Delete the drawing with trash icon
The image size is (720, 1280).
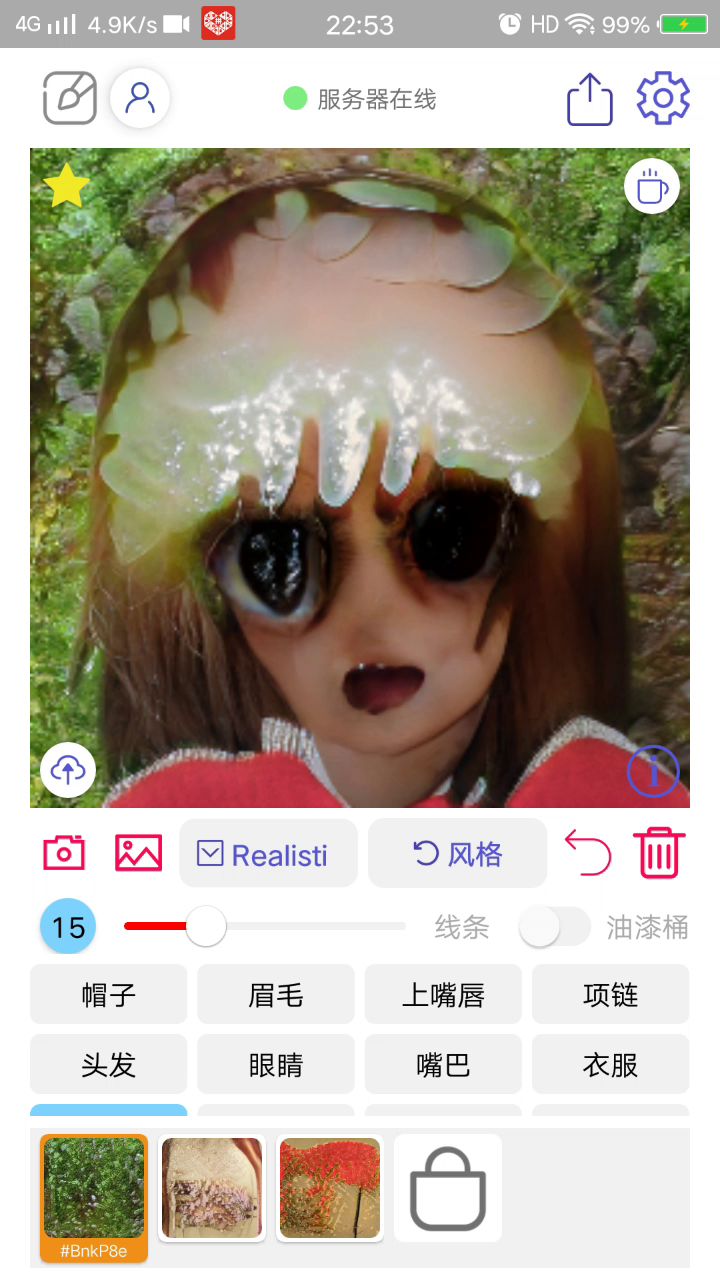[x=659, y=853]
